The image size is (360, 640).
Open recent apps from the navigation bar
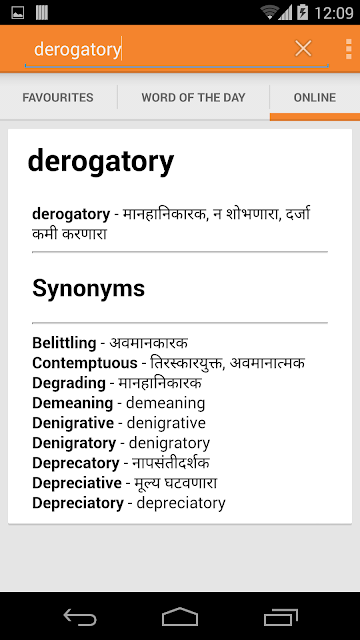280,616
